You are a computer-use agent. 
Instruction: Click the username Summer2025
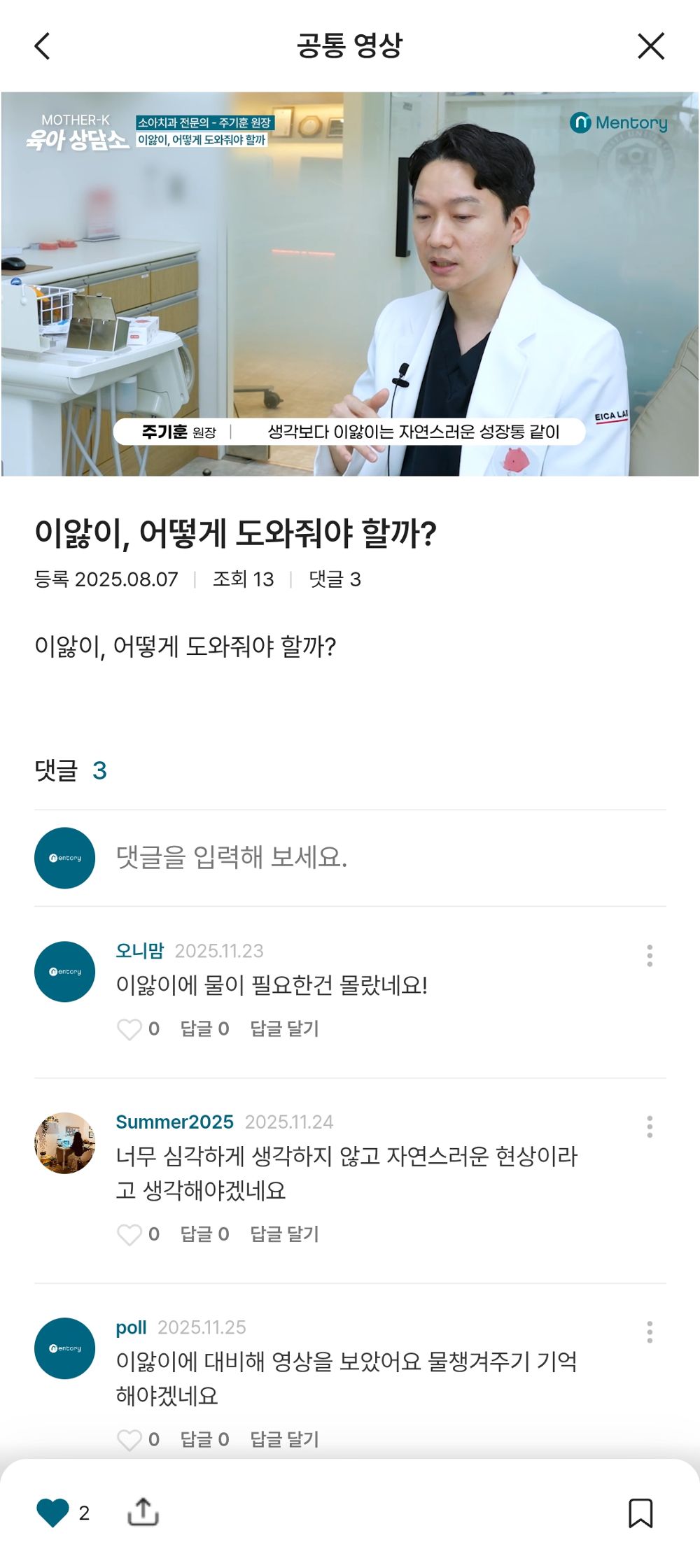tap(174, 1123)
